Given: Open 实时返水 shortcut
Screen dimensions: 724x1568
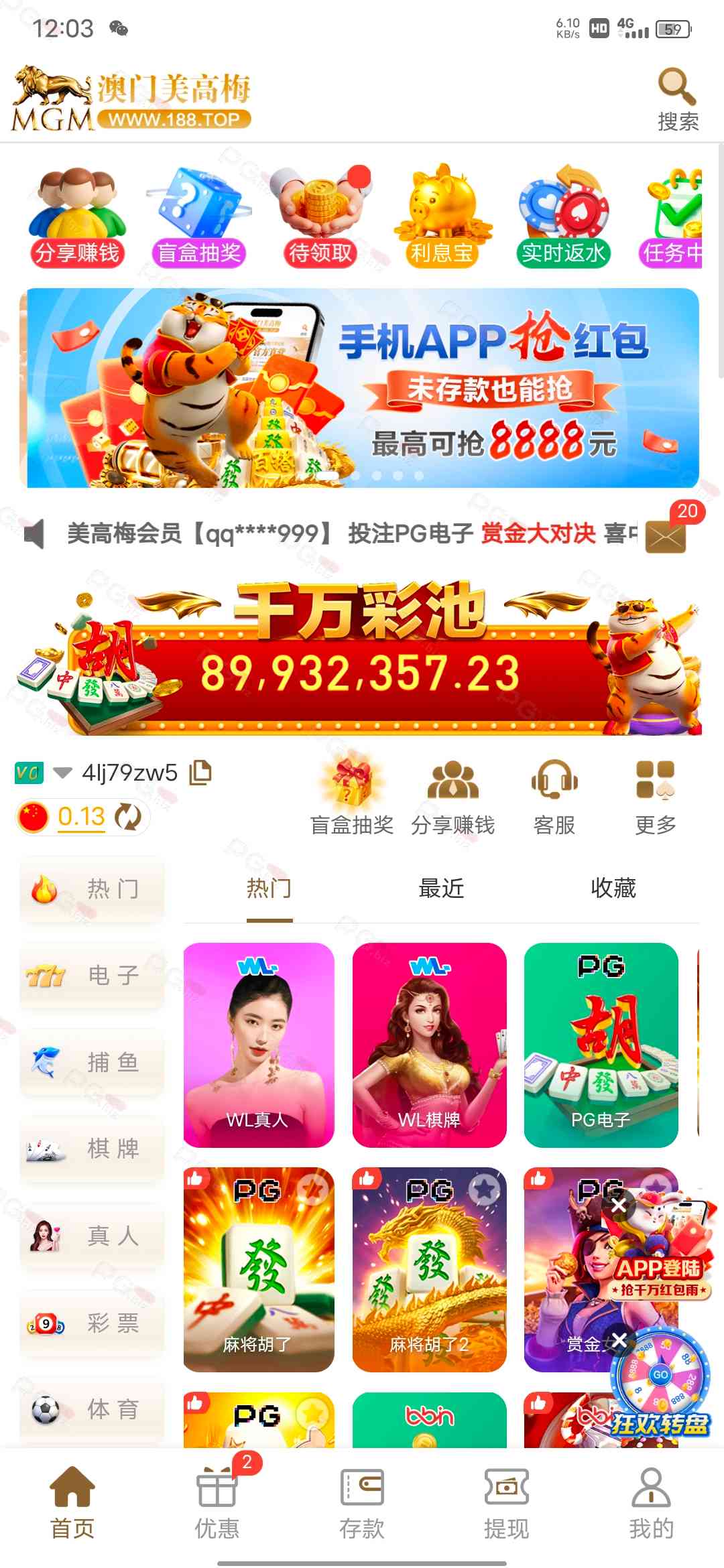Looking at the screenshot, I should tap(563, 218).
